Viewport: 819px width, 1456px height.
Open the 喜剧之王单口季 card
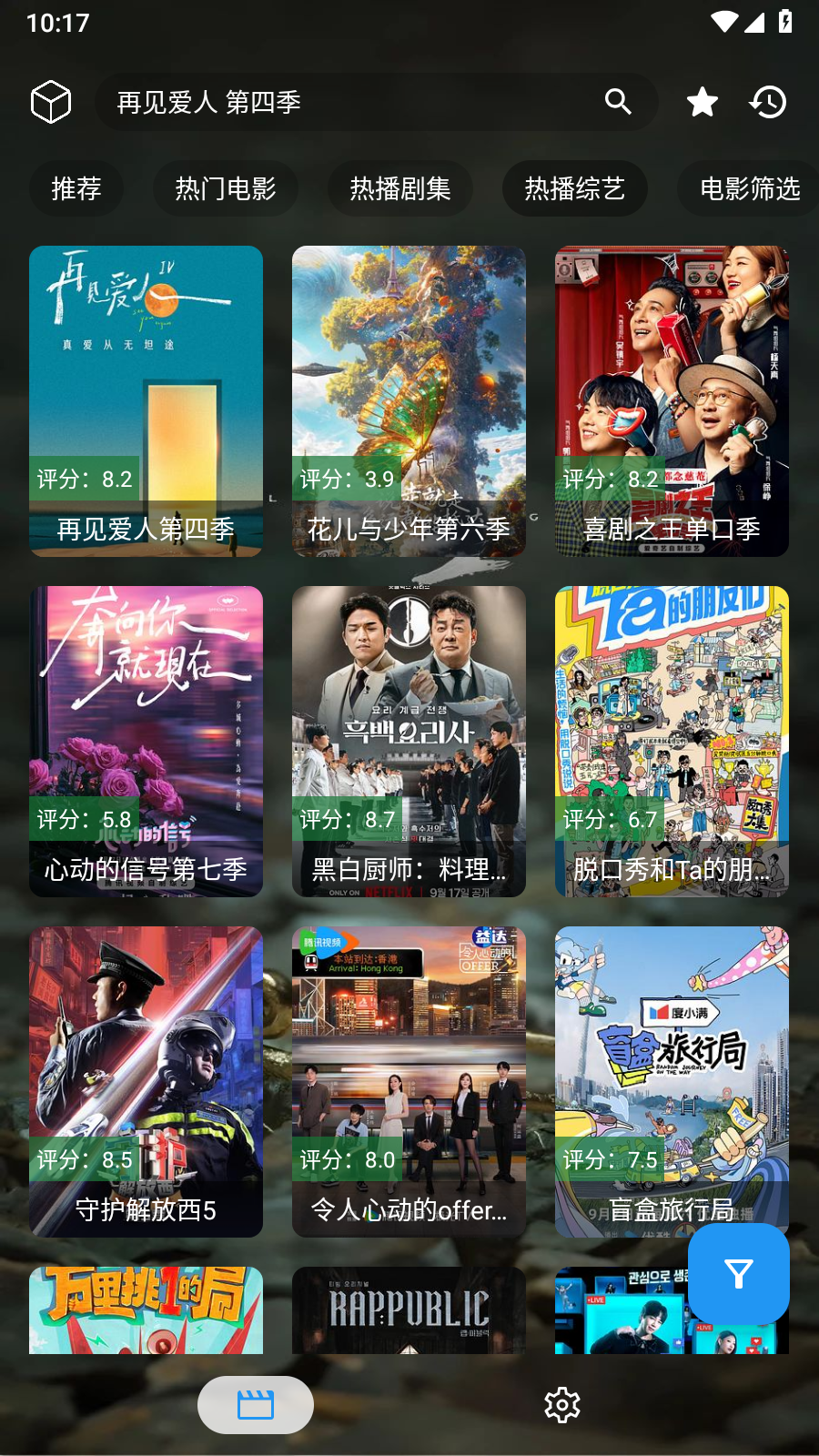click(672, 400)
